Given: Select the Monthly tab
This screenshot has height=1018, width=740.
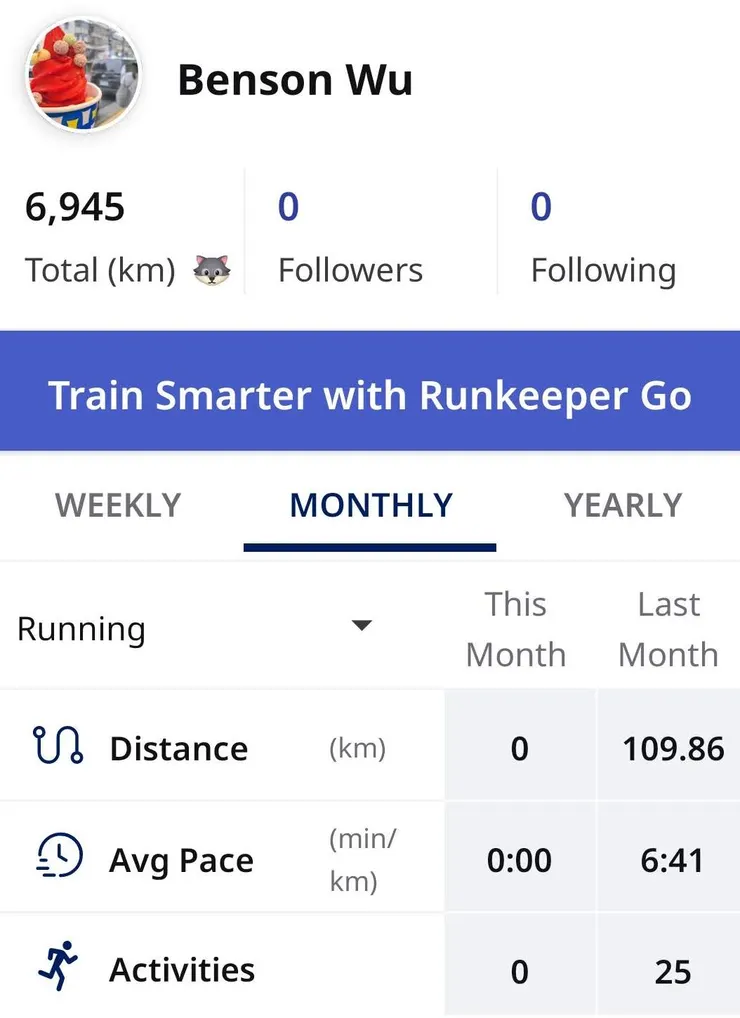Looking at the screenshot, I should click(x=371, y=505).
